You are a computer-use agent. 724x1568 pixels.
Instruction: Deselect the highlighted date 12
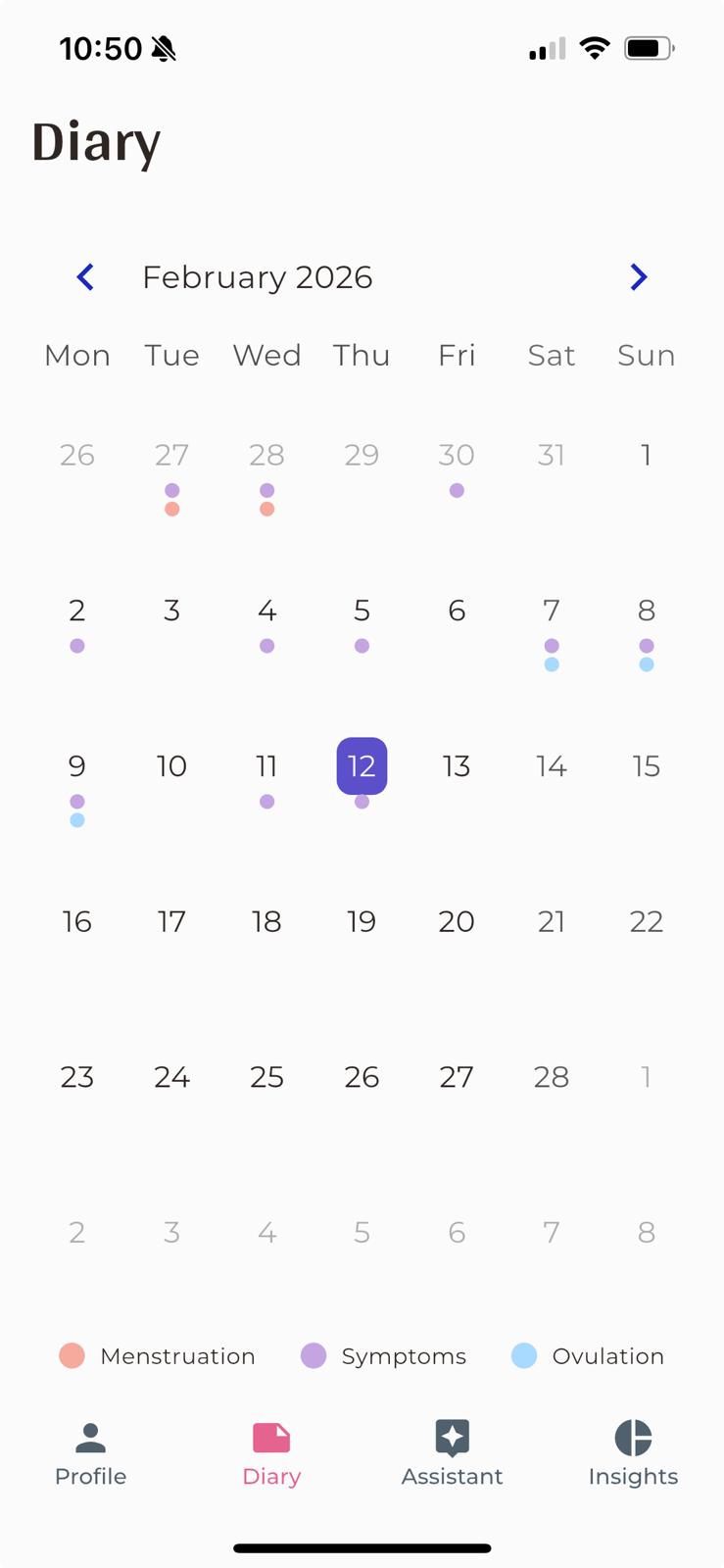[x=362, y=766]
